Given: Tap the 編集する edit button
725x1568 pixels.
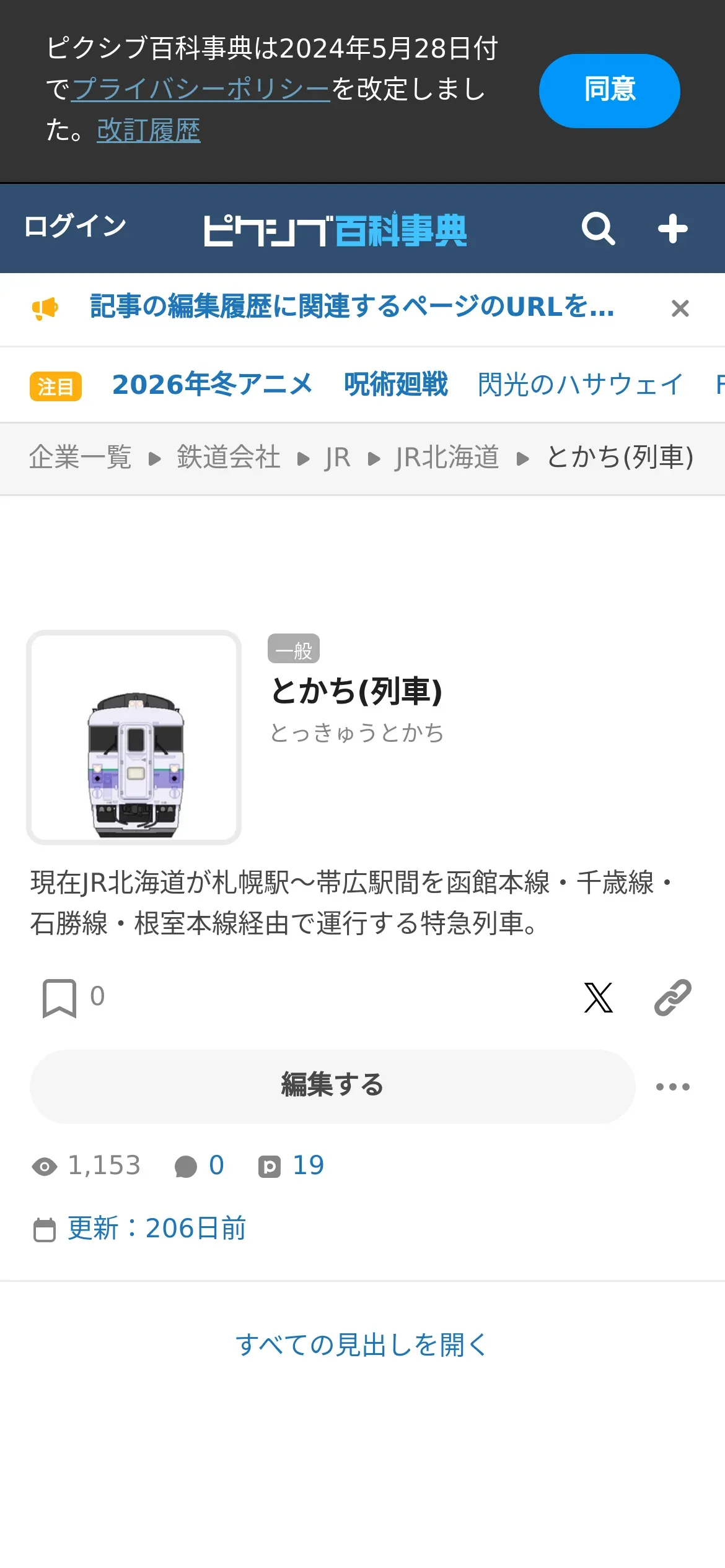Looking at the screenshot, I should pyautogui.click(x=332, y=1086).
